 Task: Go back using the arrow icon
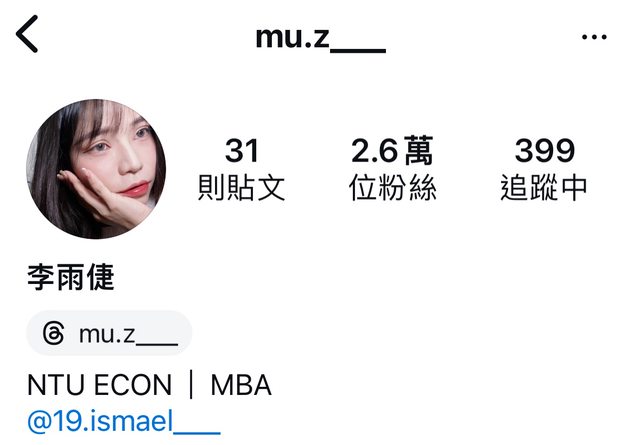point(27,36)
